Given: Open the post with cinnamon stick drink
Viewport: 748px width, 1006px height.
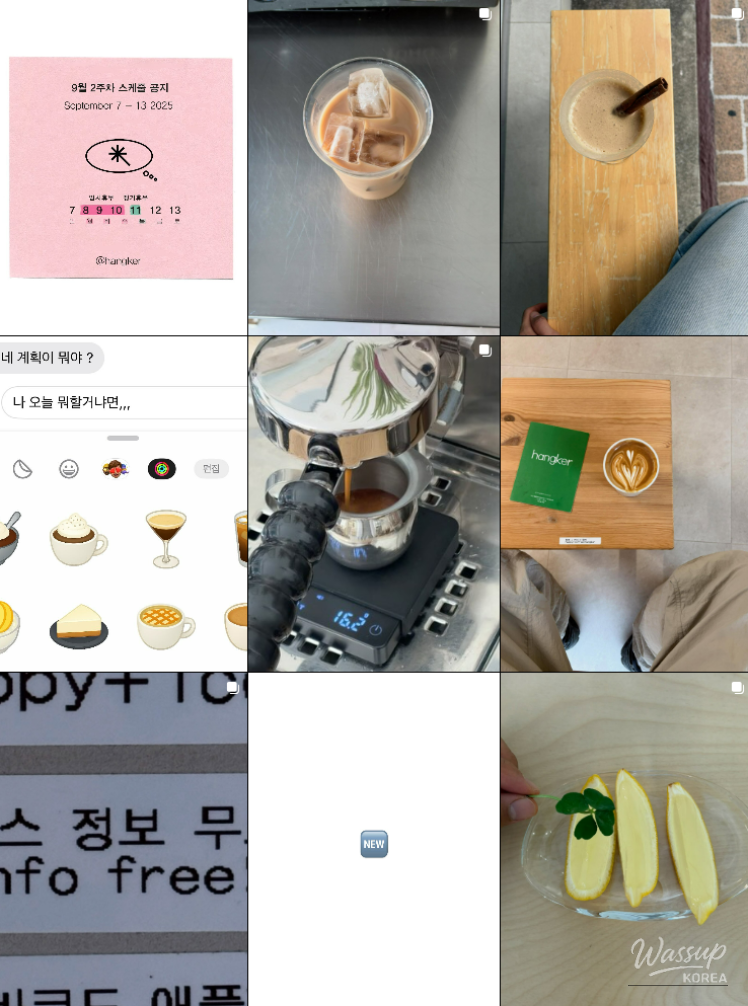Looking at the screenshot, I should (x=624, y=168).
